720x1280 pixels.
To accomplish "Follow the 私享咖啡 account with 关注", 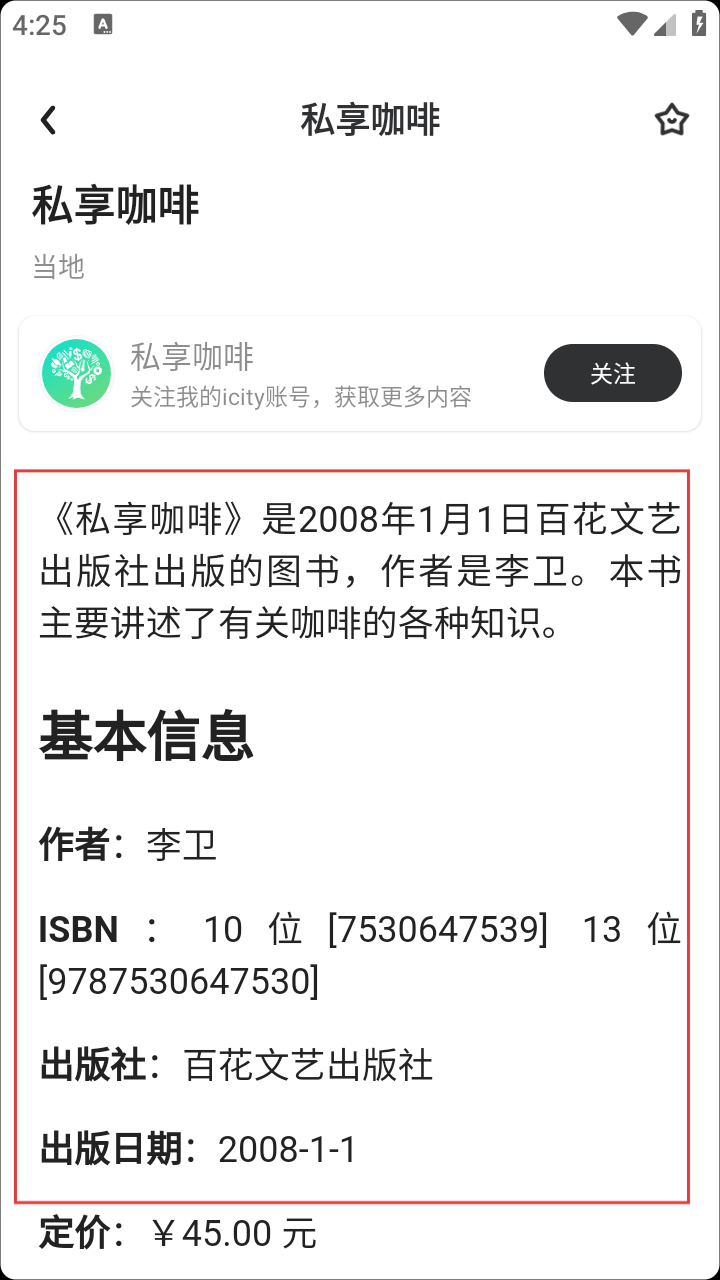I will [x=612, y=374].
